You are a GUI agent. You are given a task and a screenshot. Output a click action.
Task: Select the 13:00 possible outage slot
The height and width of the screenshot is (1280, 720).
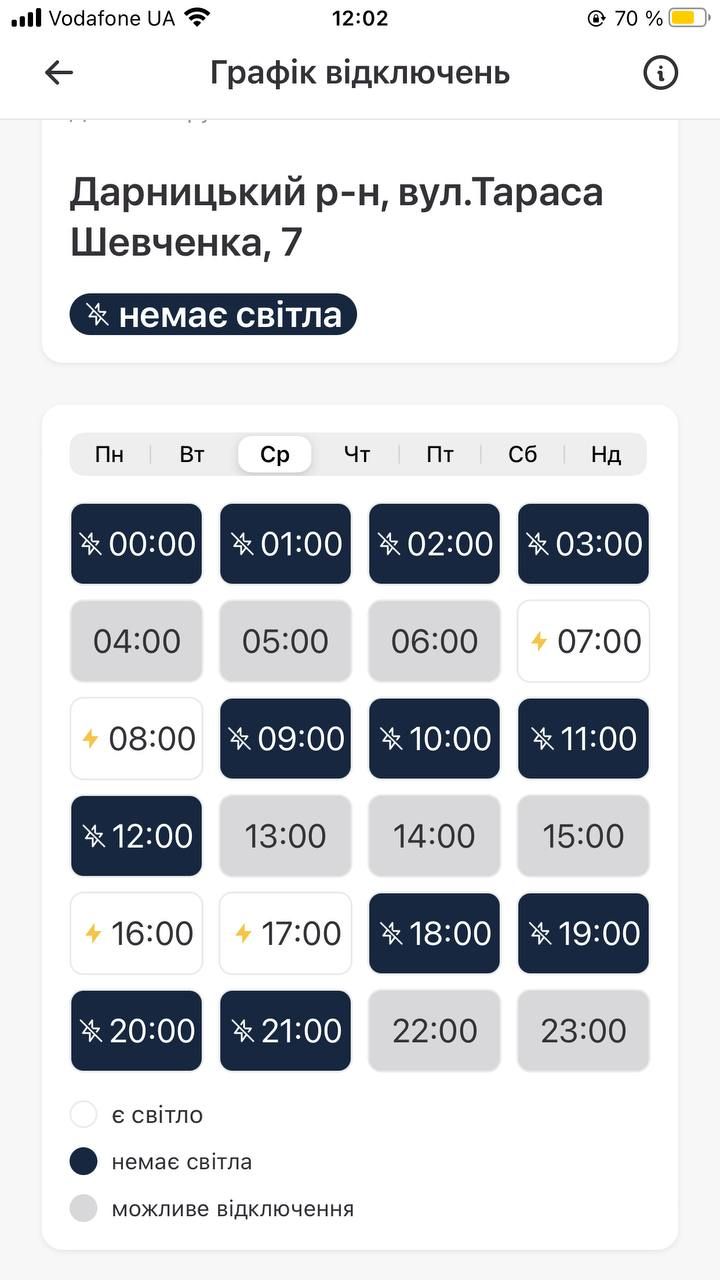tap(285, 835)
